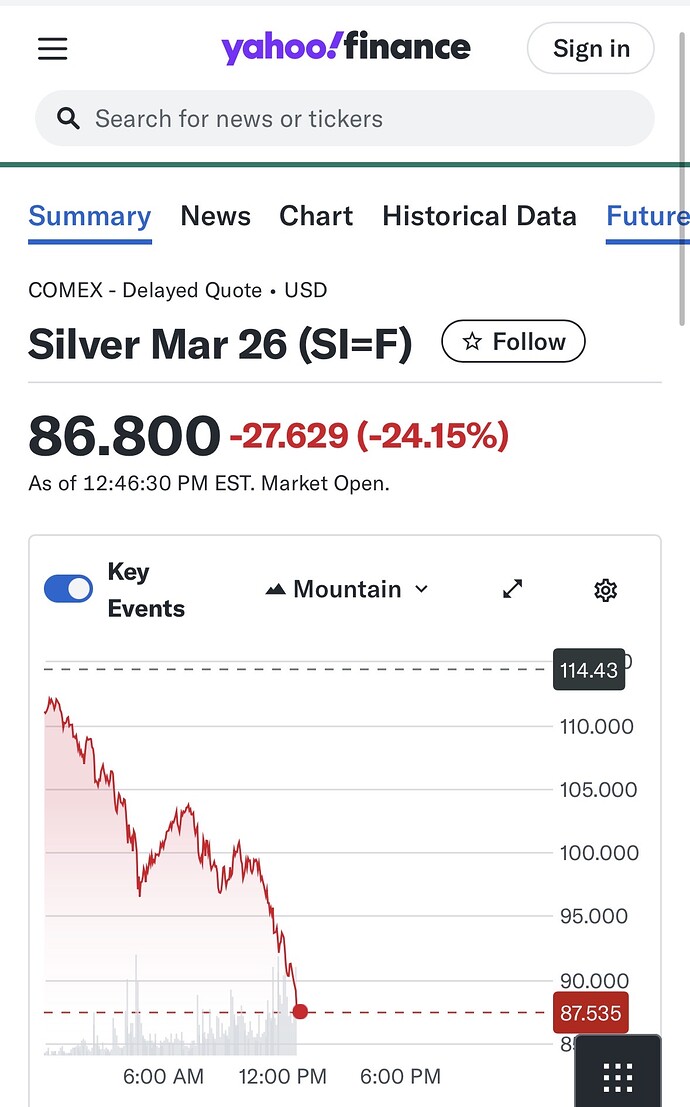Switch to the News tab
690x1107 pixels.
click(x=215, y=216)
